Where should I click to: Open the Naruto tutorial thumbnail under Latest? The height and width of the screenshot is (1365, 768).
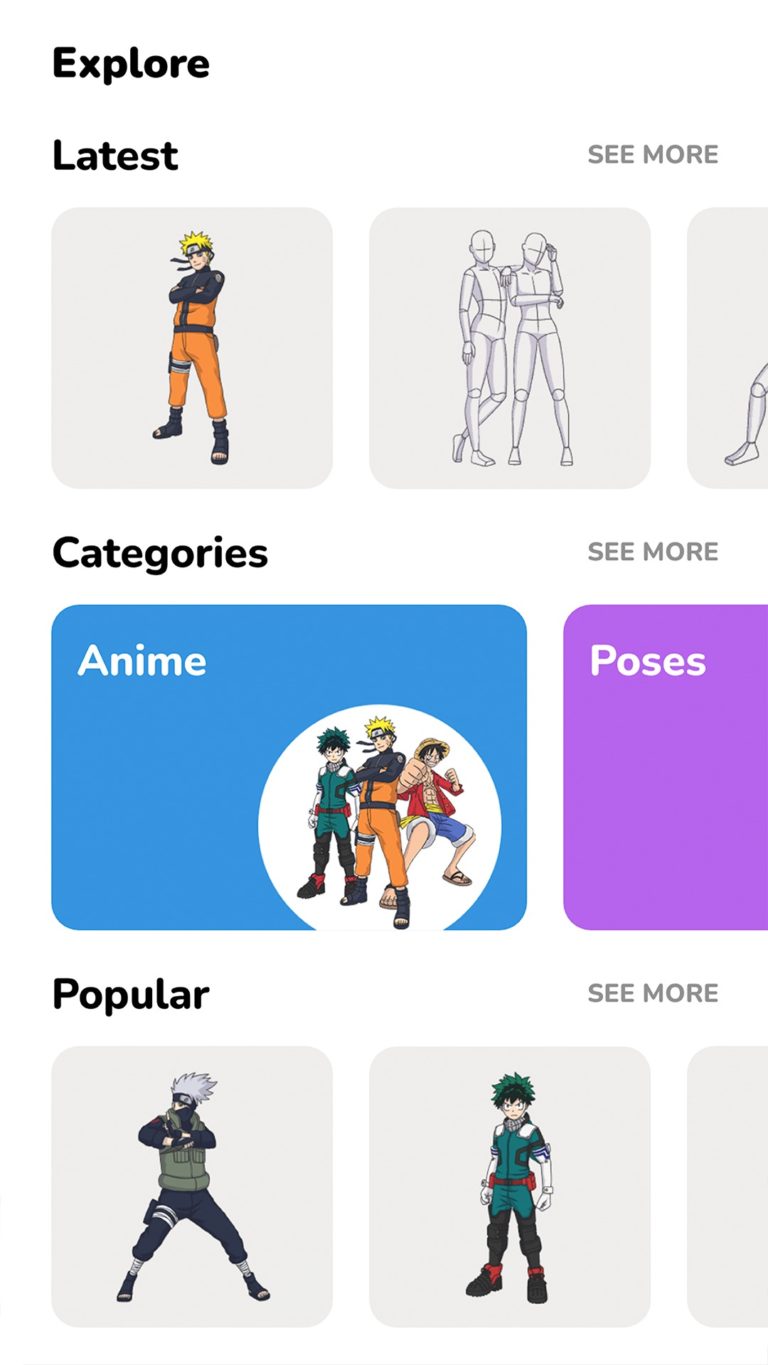coord(192,344)
